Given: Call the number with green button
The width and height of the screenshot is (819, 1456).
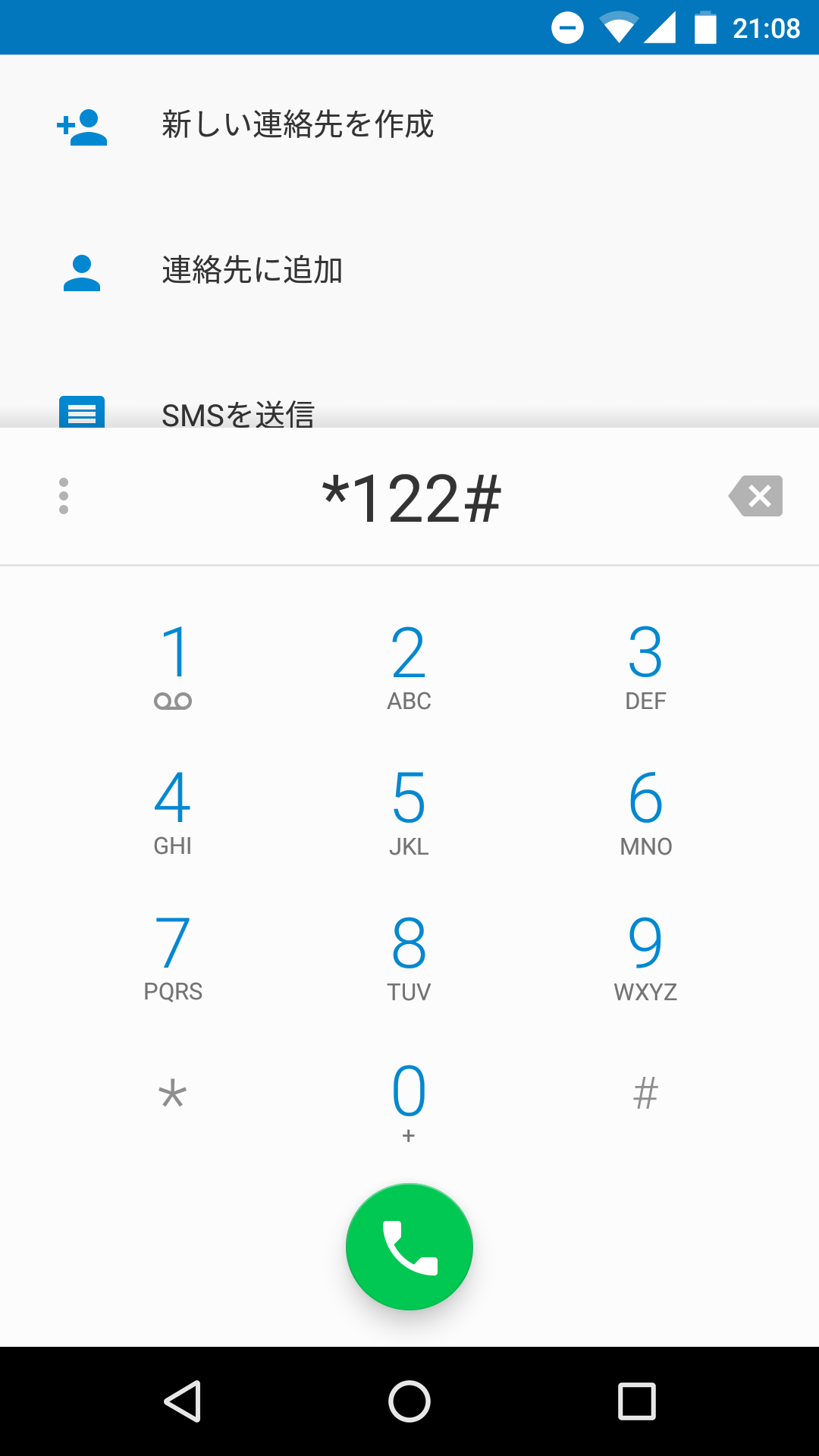Looking at the screenshot, I should (x=409, y=1247).
